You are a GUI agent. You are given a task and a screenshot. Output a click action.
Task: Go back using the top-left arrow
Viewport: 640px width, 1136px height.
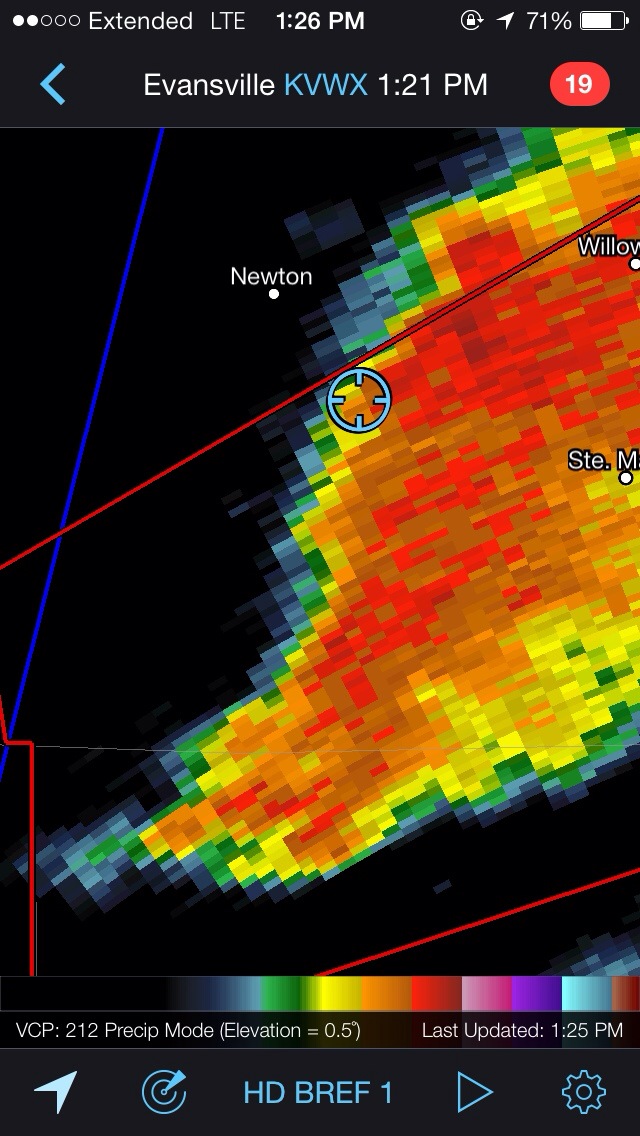tap(52, 85)
